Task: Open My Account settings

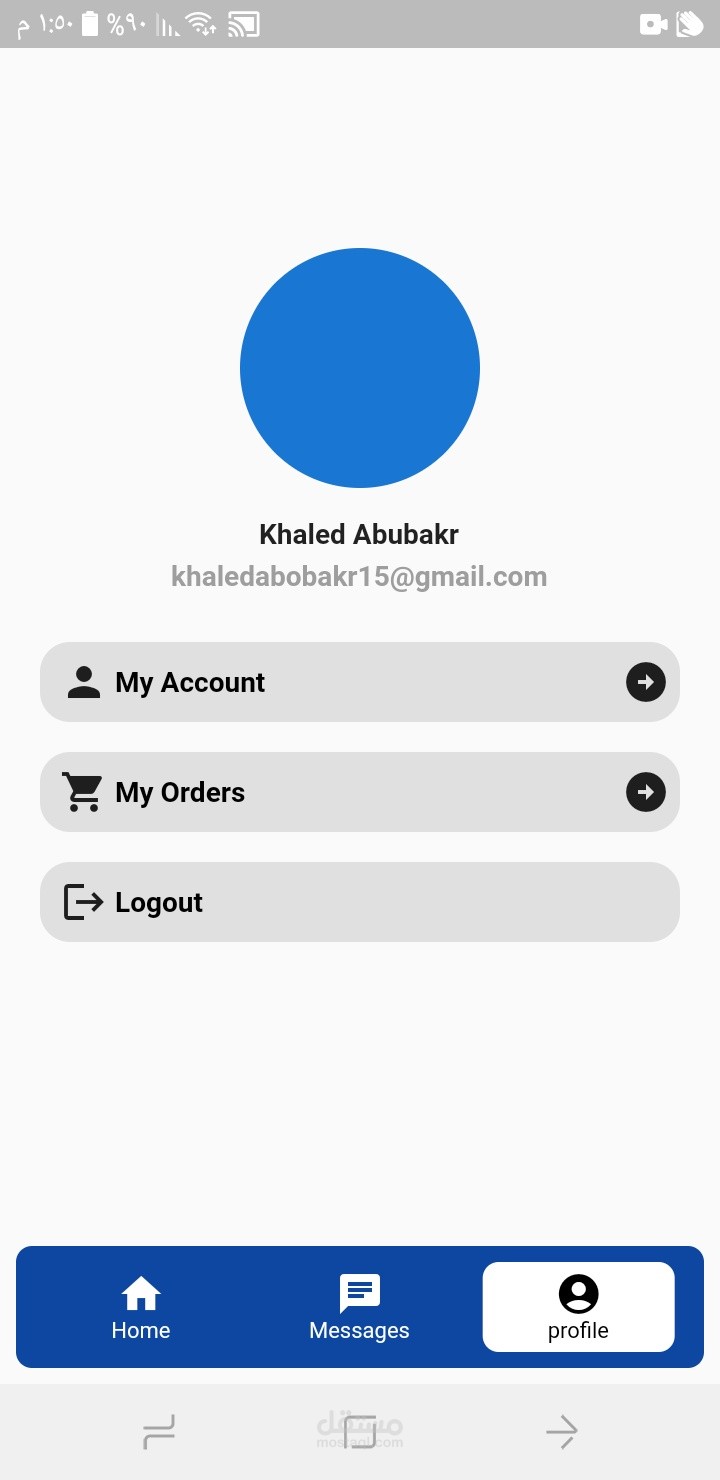Action: pos(360,682)
